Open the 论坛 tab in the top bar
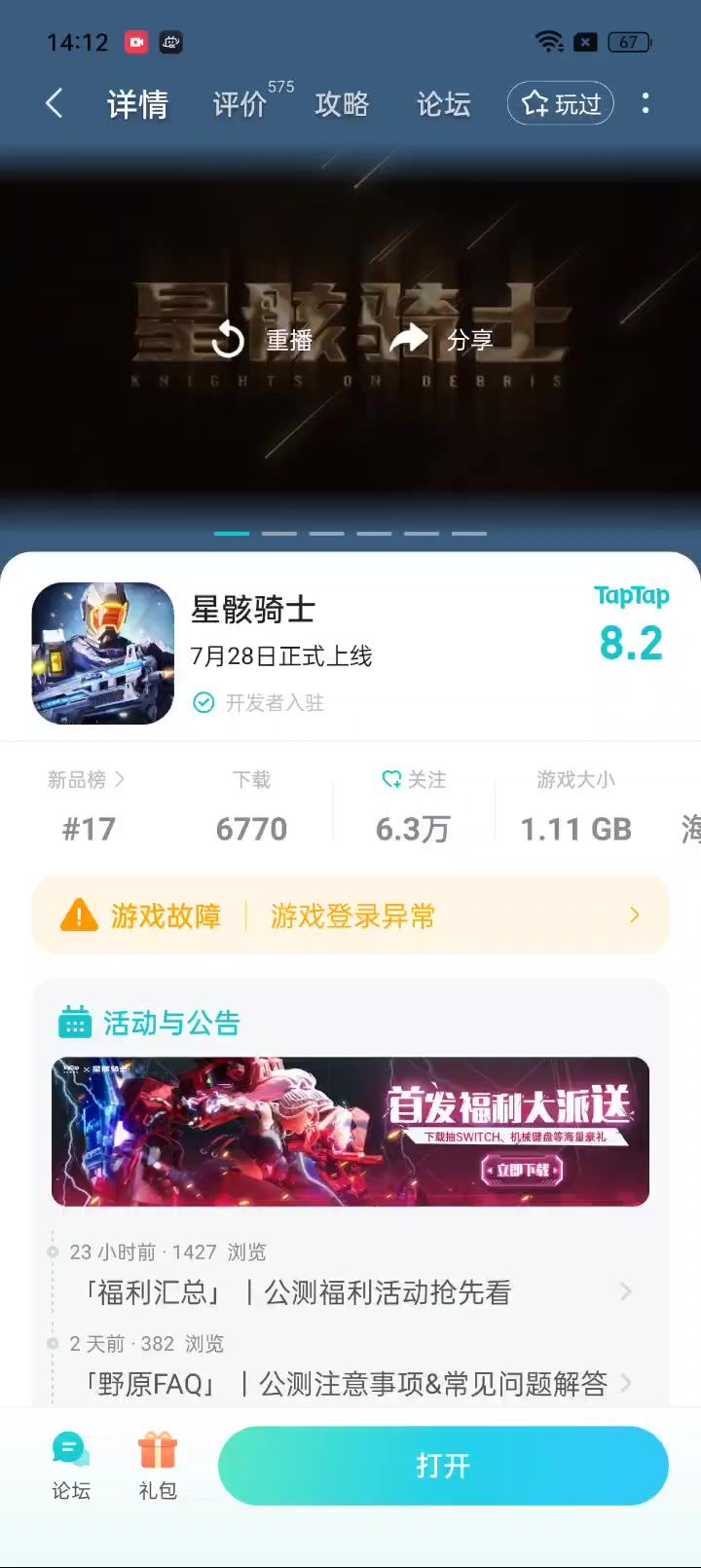Image resolution: width=701 pixels, height=1568 pixels. [443, 104]
